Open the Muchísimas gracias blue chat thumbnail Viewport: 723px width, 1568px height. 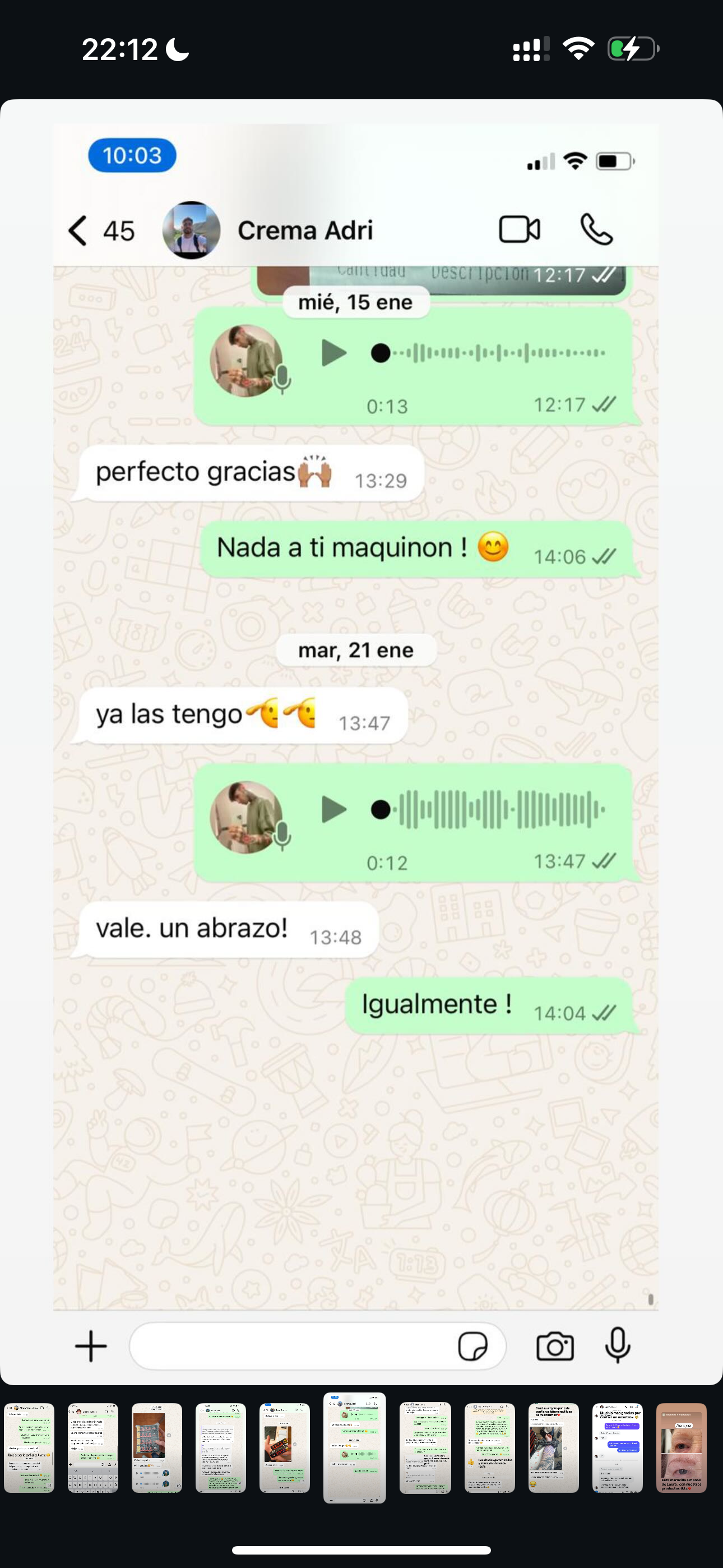click(617, 1447)
